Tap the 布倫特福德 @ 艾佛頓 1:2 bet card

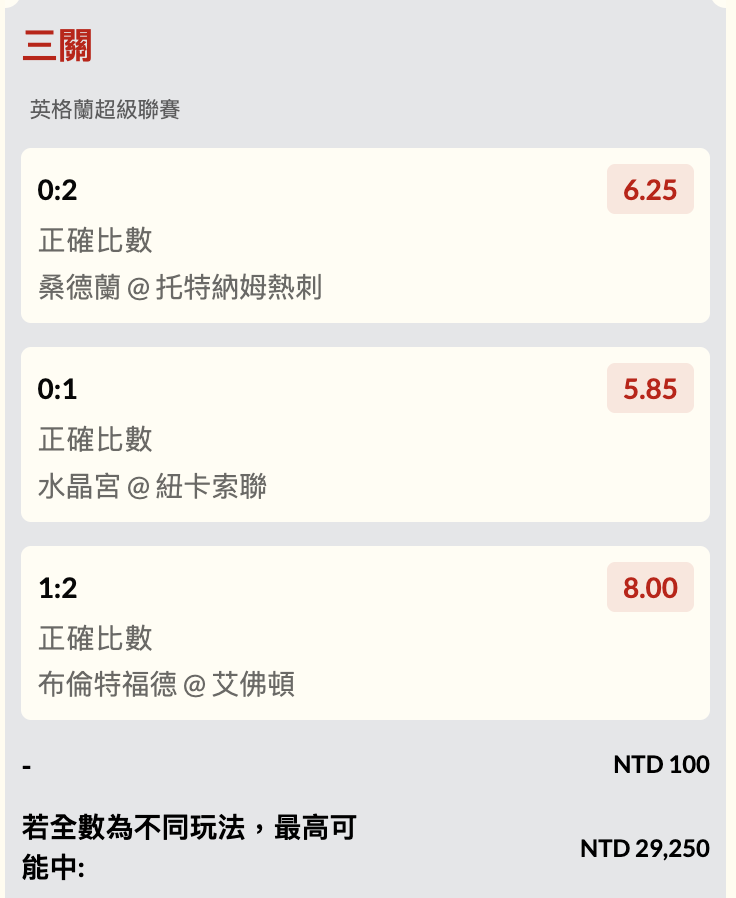[x=365, y=633]
